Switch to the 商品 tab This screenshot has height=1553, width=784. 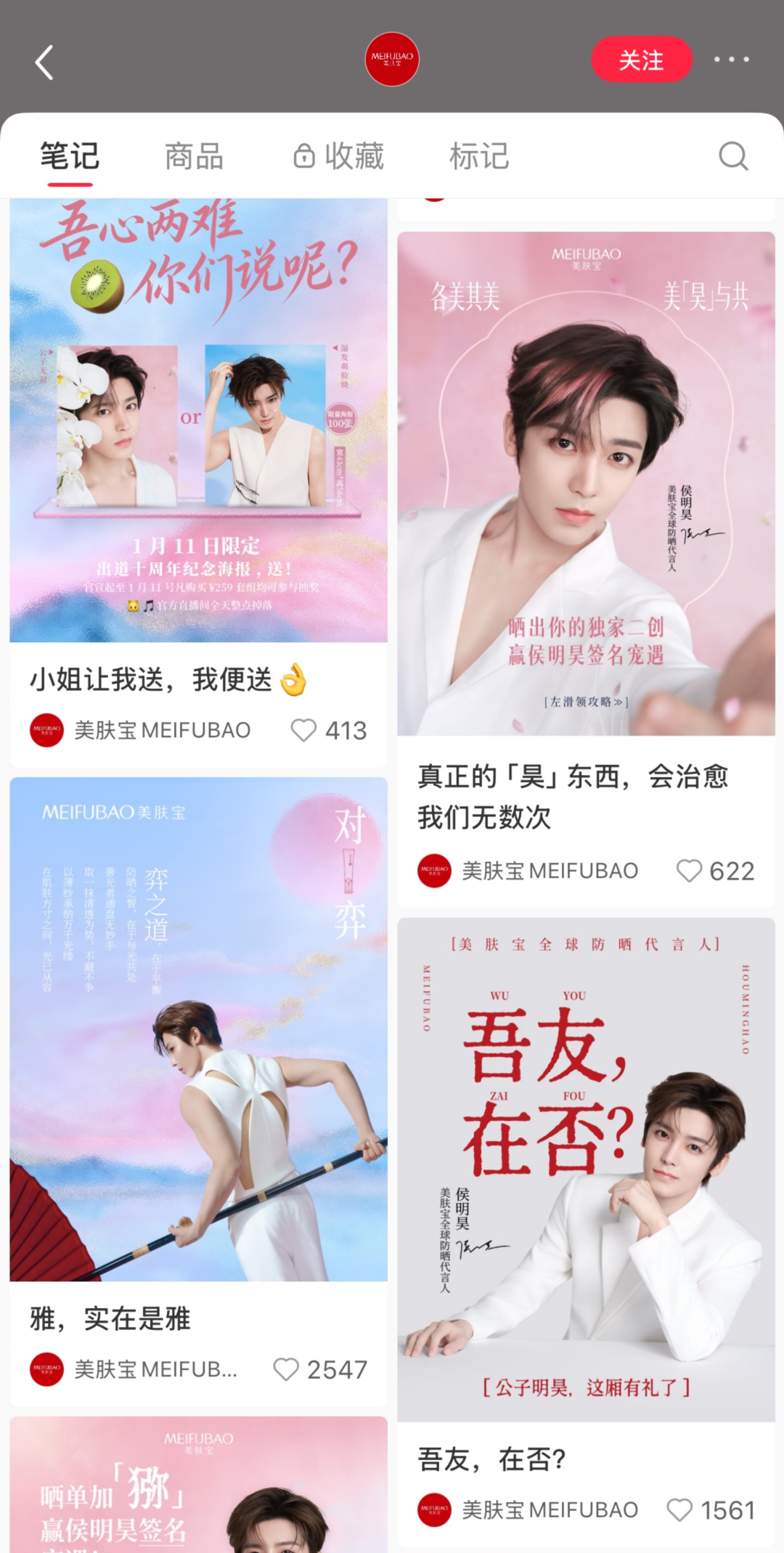[194, 156]
